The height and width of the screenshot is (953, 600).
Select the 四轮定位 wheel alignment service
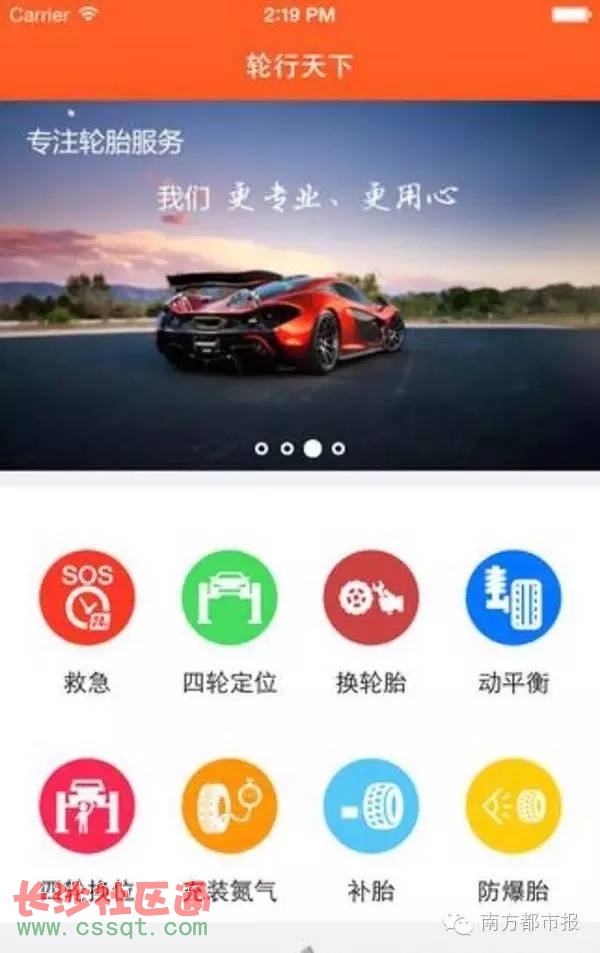click(x=229, y=598)
